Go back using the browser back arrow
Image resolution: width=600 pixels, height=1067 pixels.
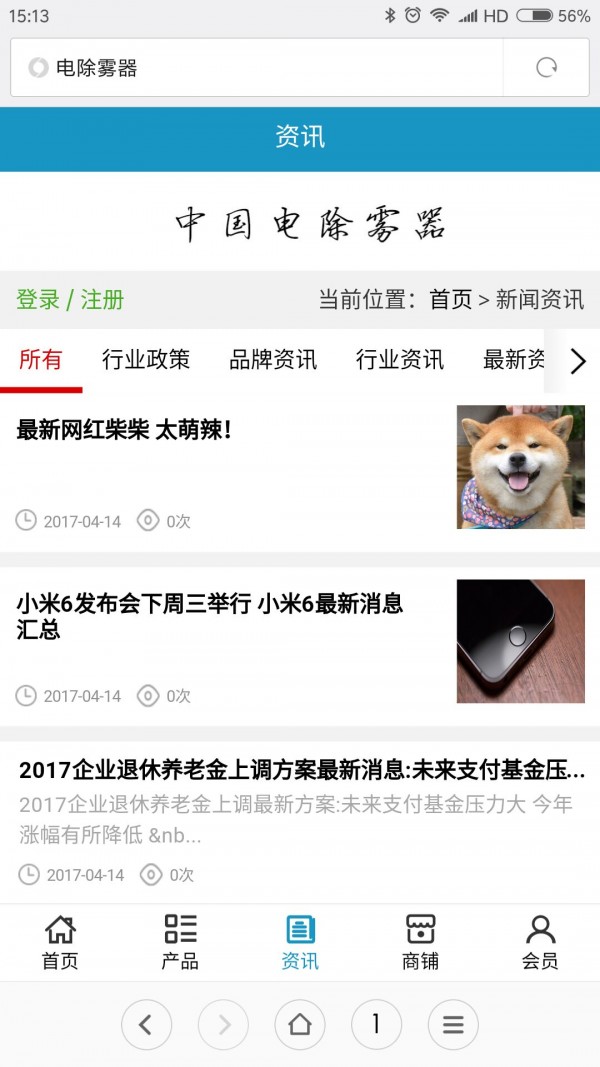[146, 1024]
